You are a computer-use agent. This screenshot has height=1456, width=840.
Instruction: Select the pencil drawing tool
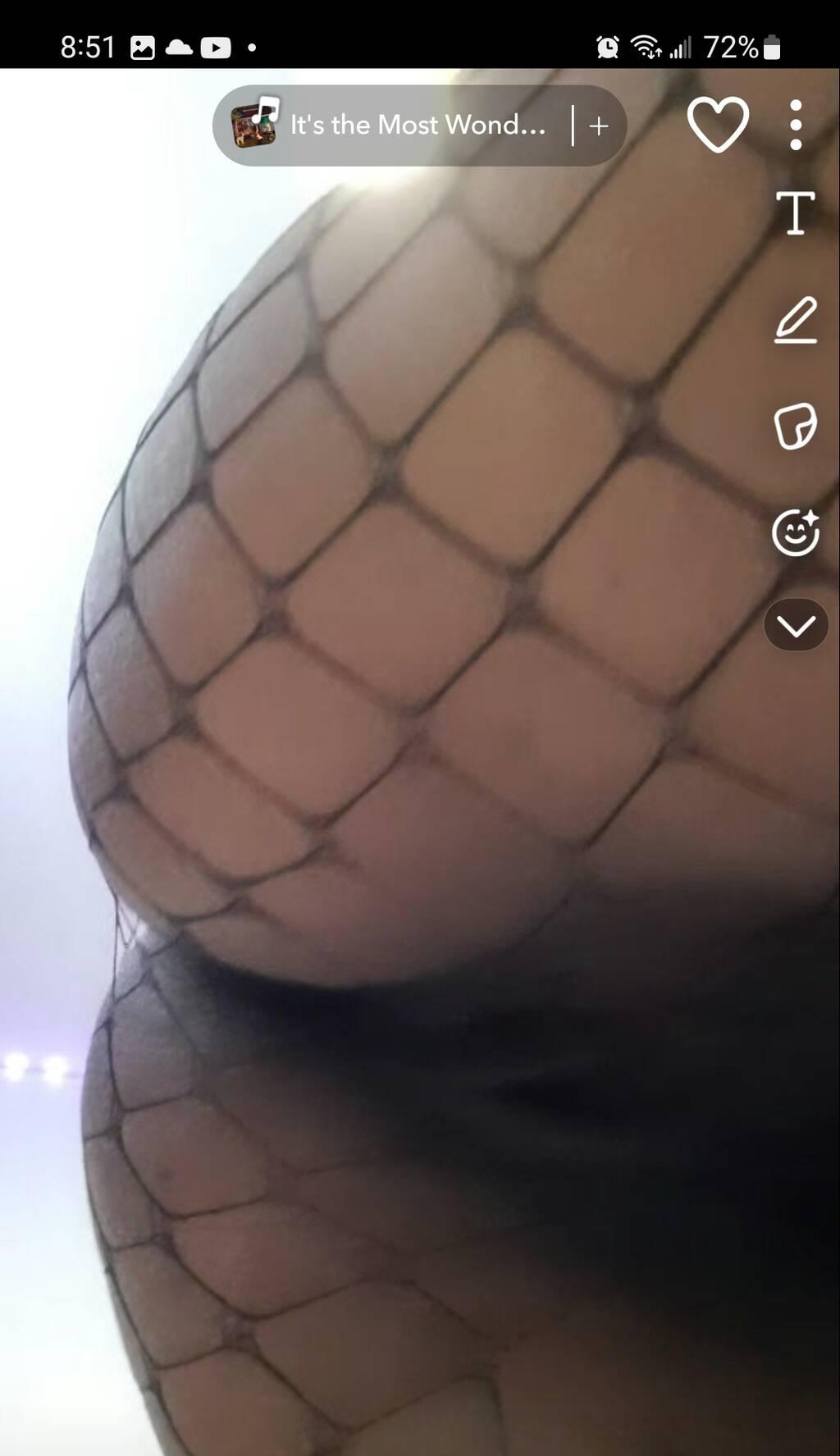pos(795,320)
